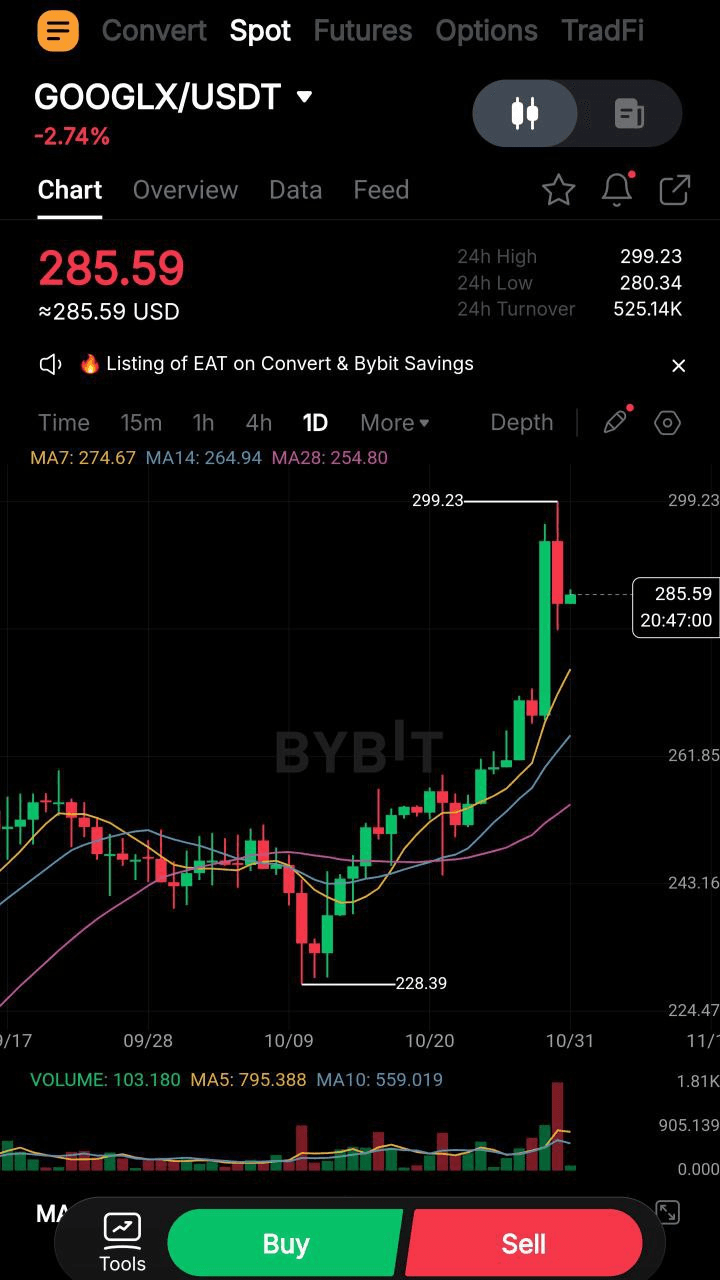Dismiss the EAT listing announcement
The image size is (720, 1280).
[678, 366]
